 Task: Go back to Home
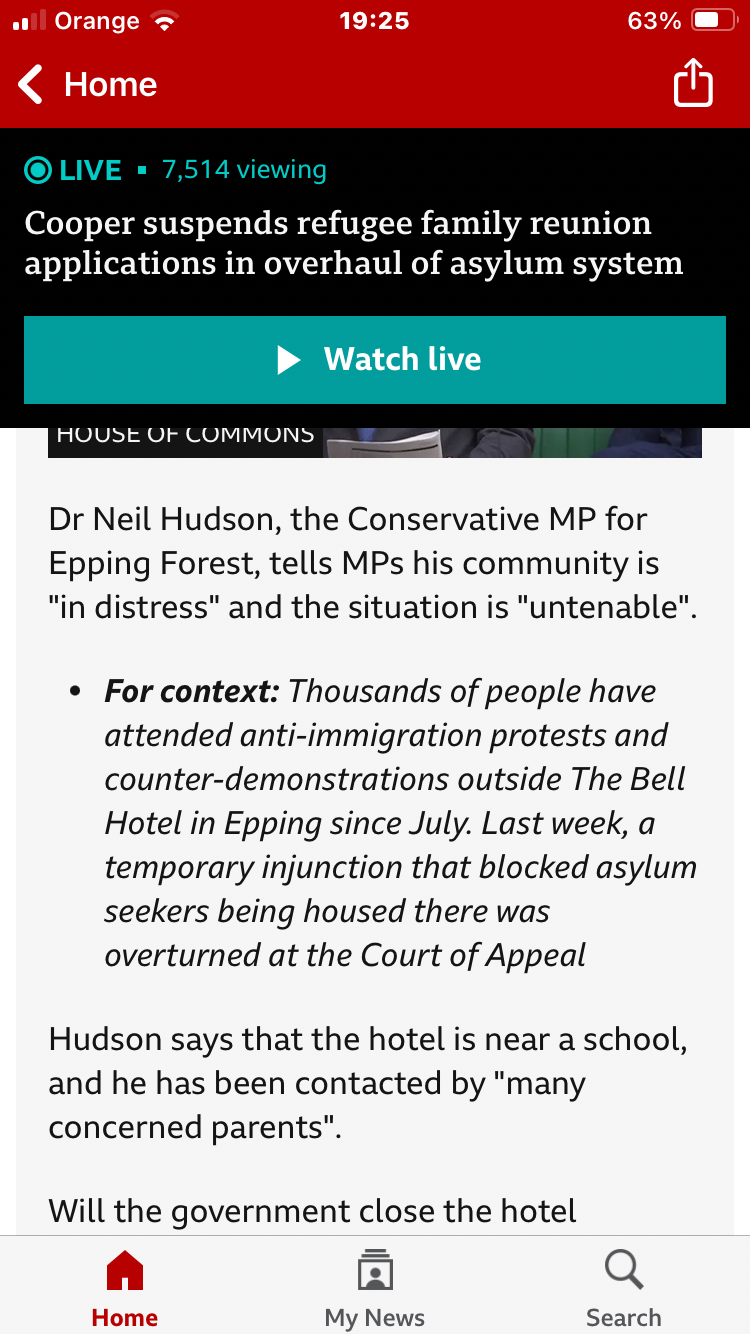tap(88, 85)
